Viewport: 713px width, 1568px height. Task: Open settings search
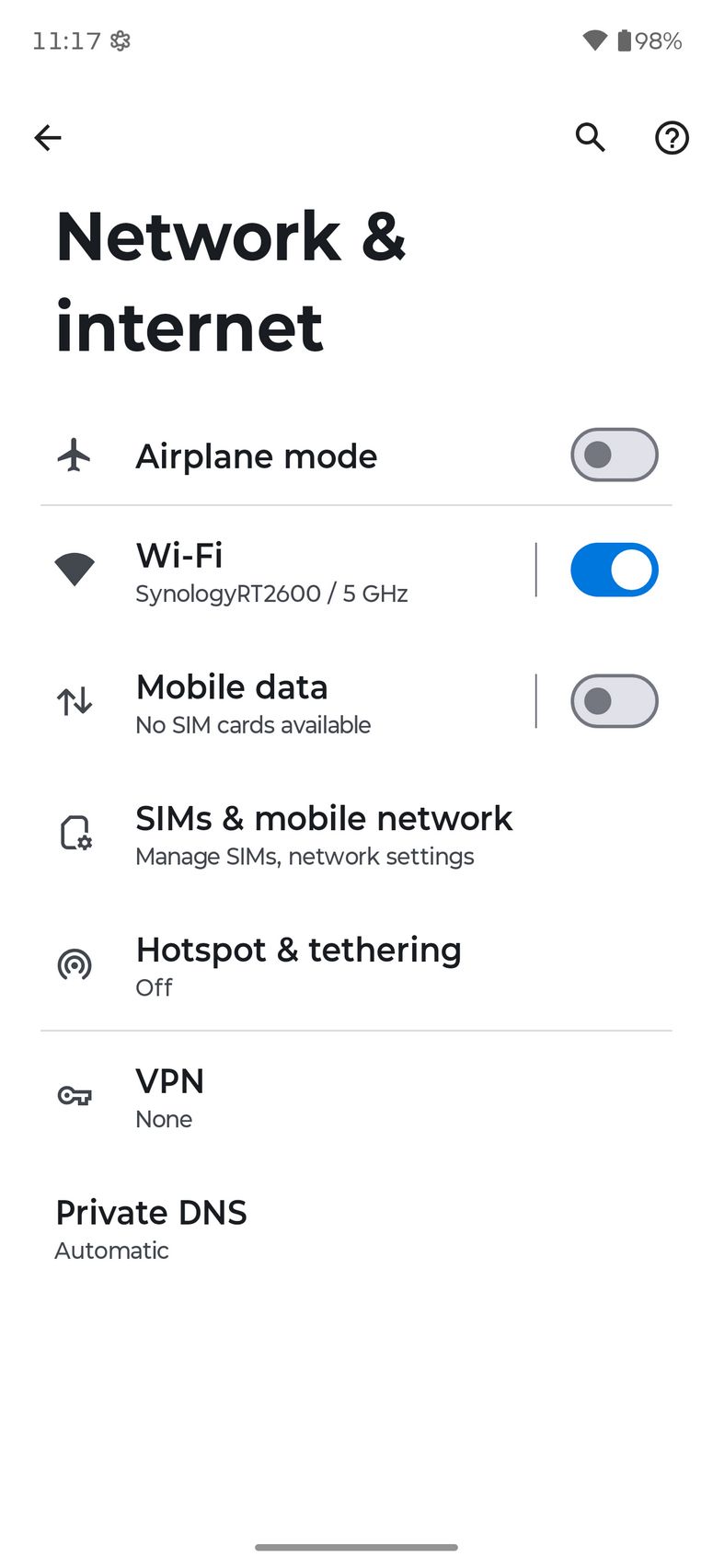[591, 138]
